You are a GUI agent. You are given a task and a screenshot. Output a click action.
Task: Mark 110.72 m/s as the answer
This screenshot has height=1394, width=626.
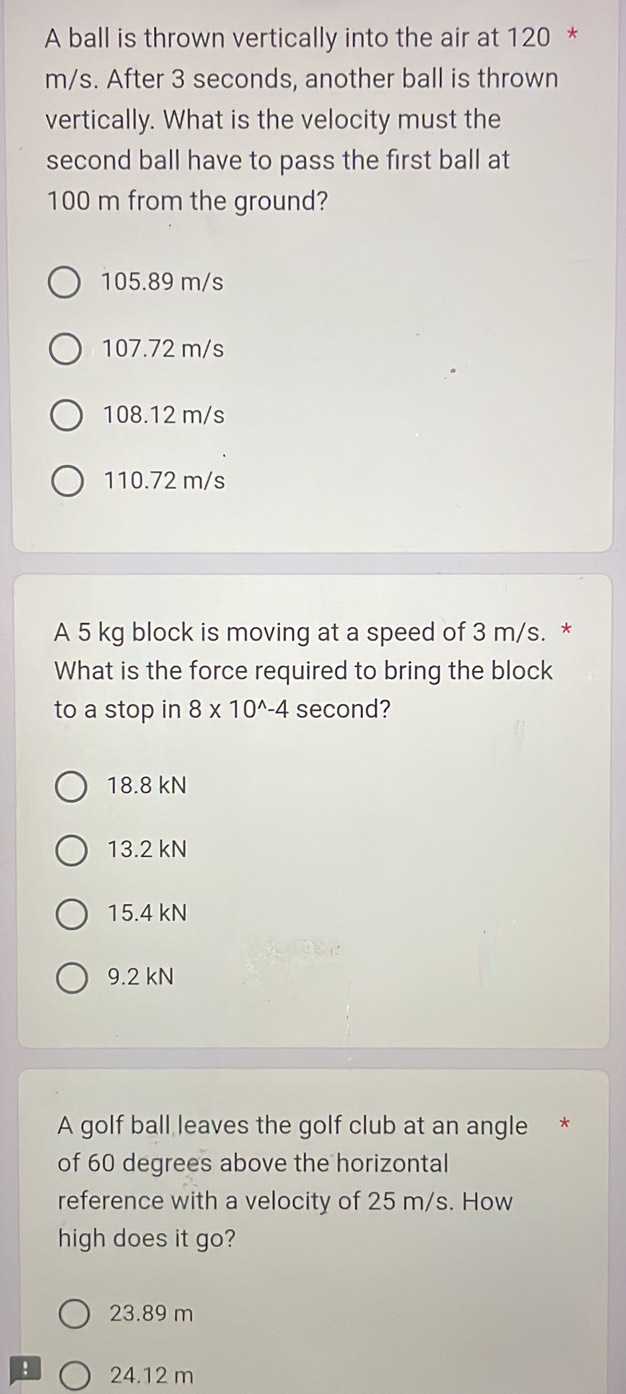tap(67, 482)
